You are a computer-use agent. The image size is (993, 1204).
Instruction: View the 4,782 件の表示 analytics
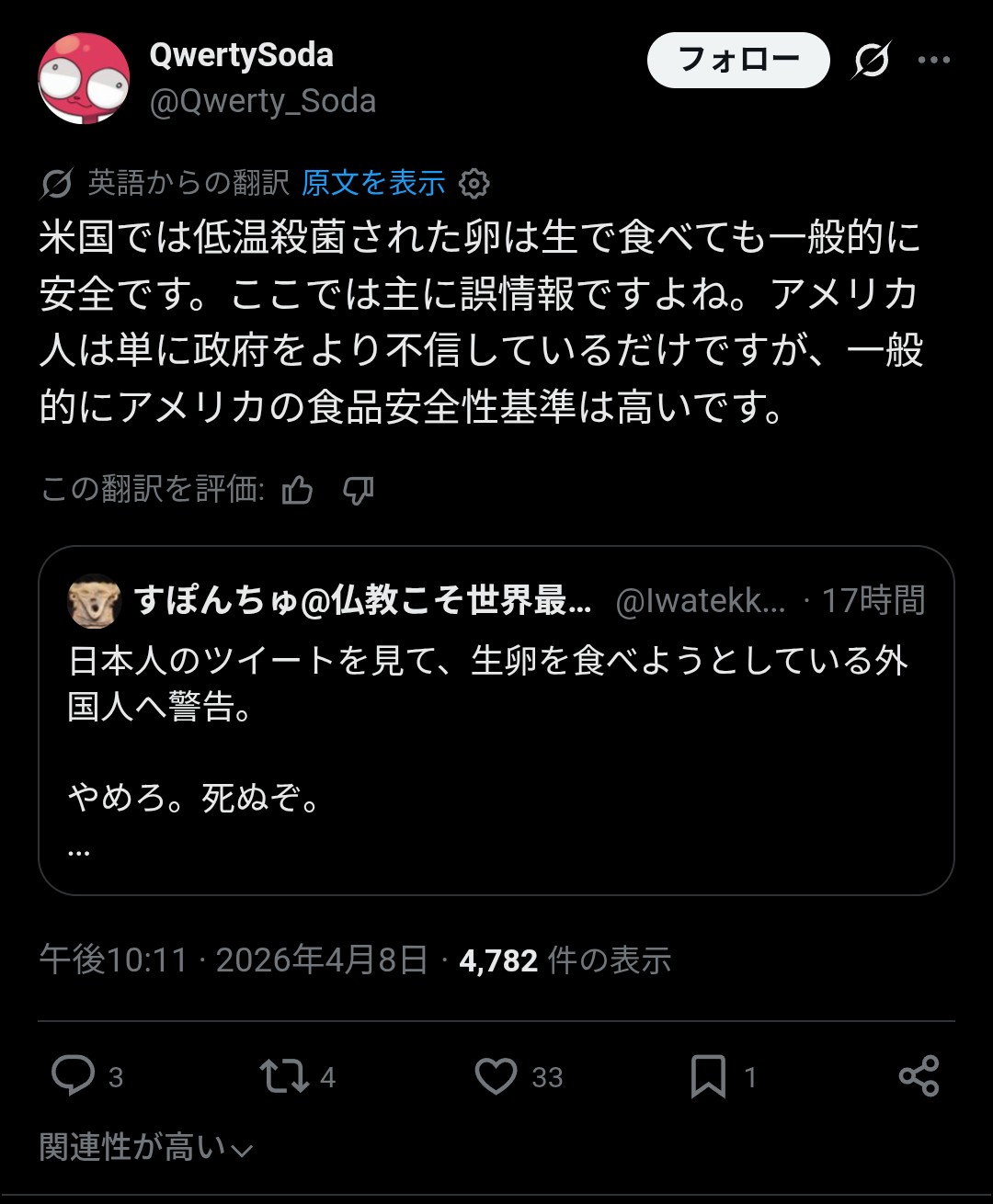click(x=565, y=960)
